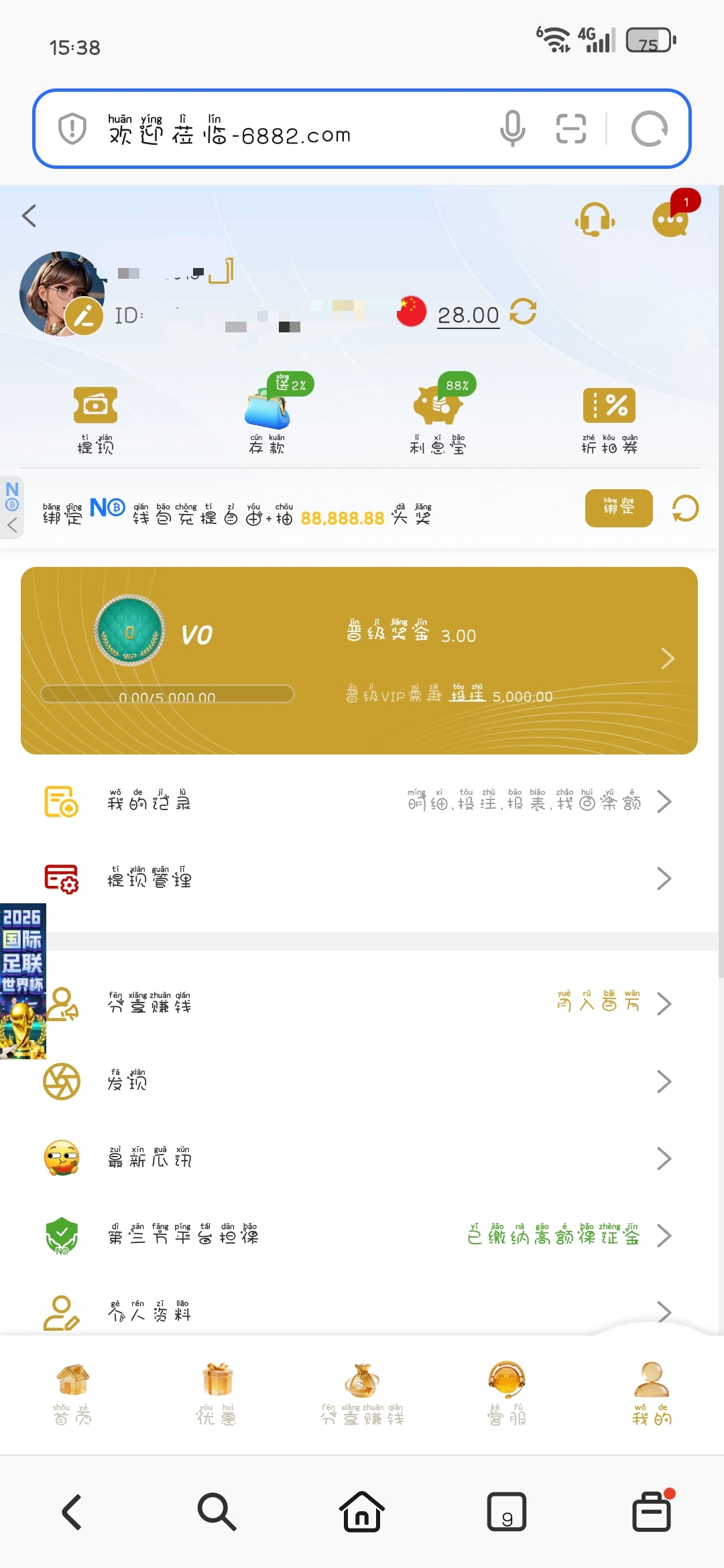This screenshot has width=724, height=1568.
Task: Go back using the top-left arrow
Action: pos(29,216)
